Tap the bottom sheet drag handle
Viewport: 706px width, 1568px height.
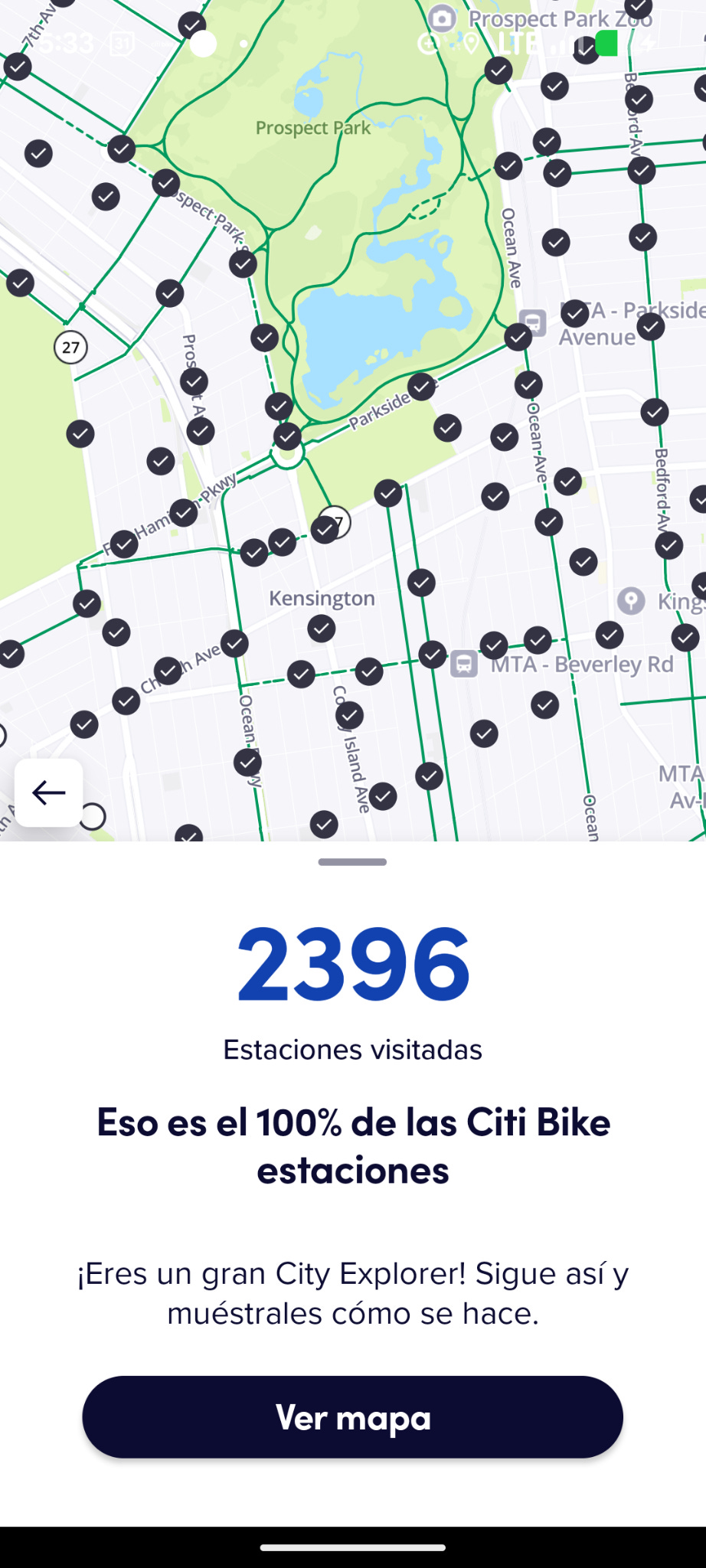click(352, 862)
